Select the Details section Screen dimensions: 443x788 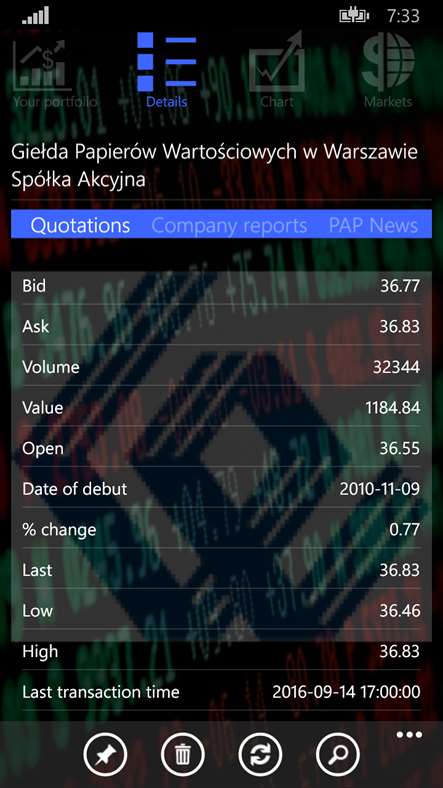tap(166, 70)
